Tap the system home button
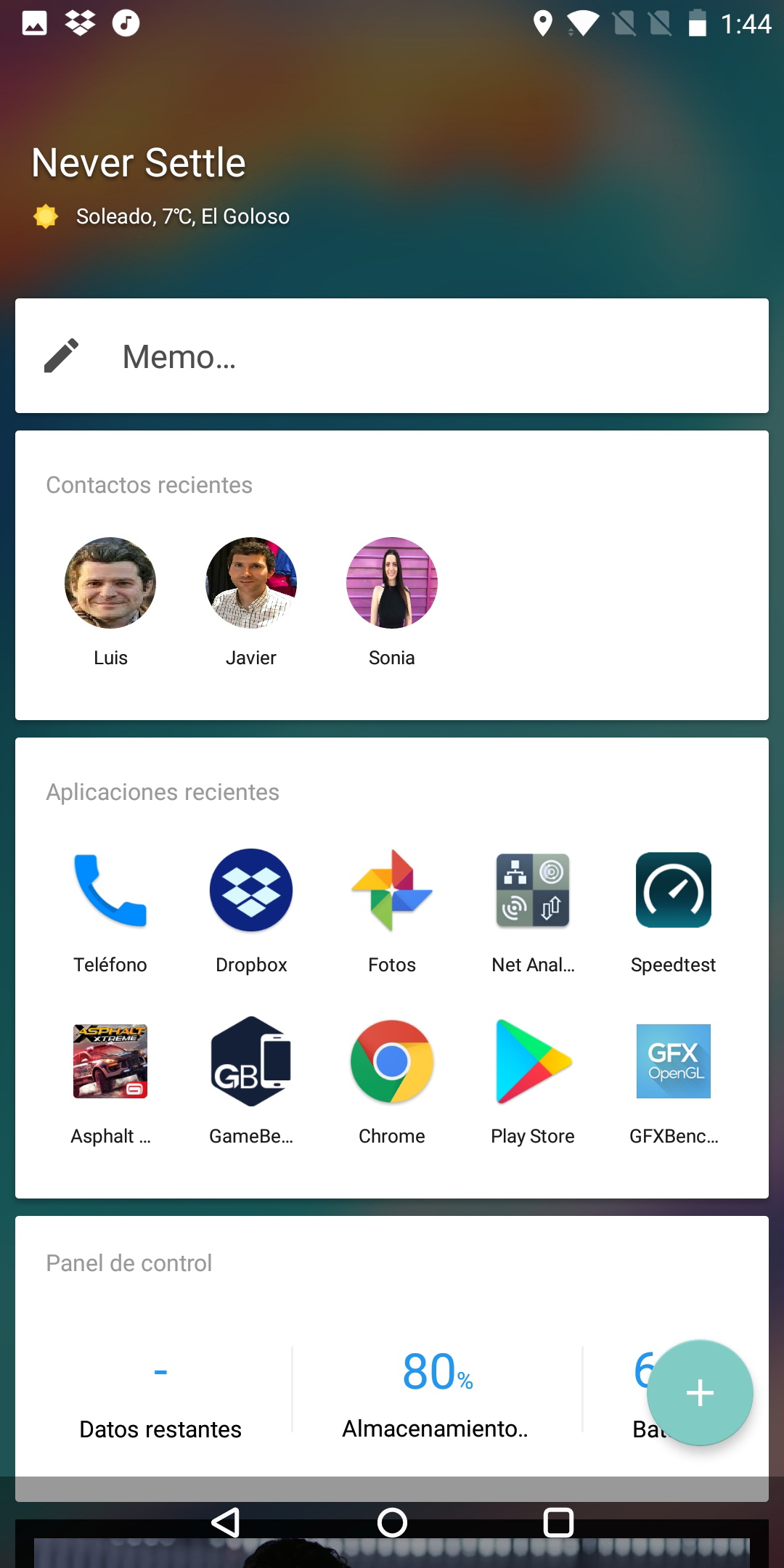Image resolution: width=784 pixels, height=1568 pixels. click(x=392, y=1522)
